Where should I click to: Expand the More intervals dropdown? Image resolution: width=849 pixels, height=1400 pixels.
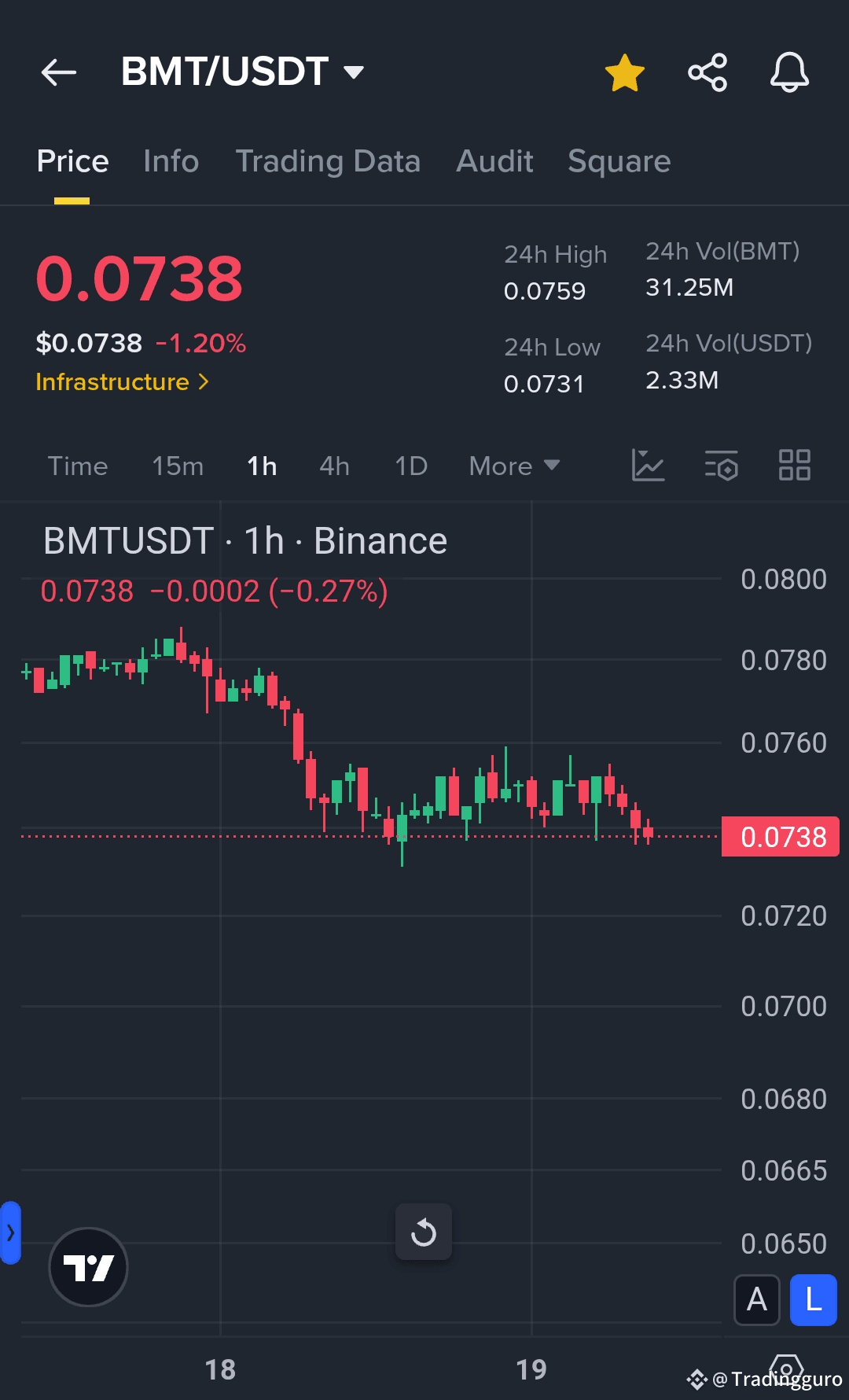point(514,466)
